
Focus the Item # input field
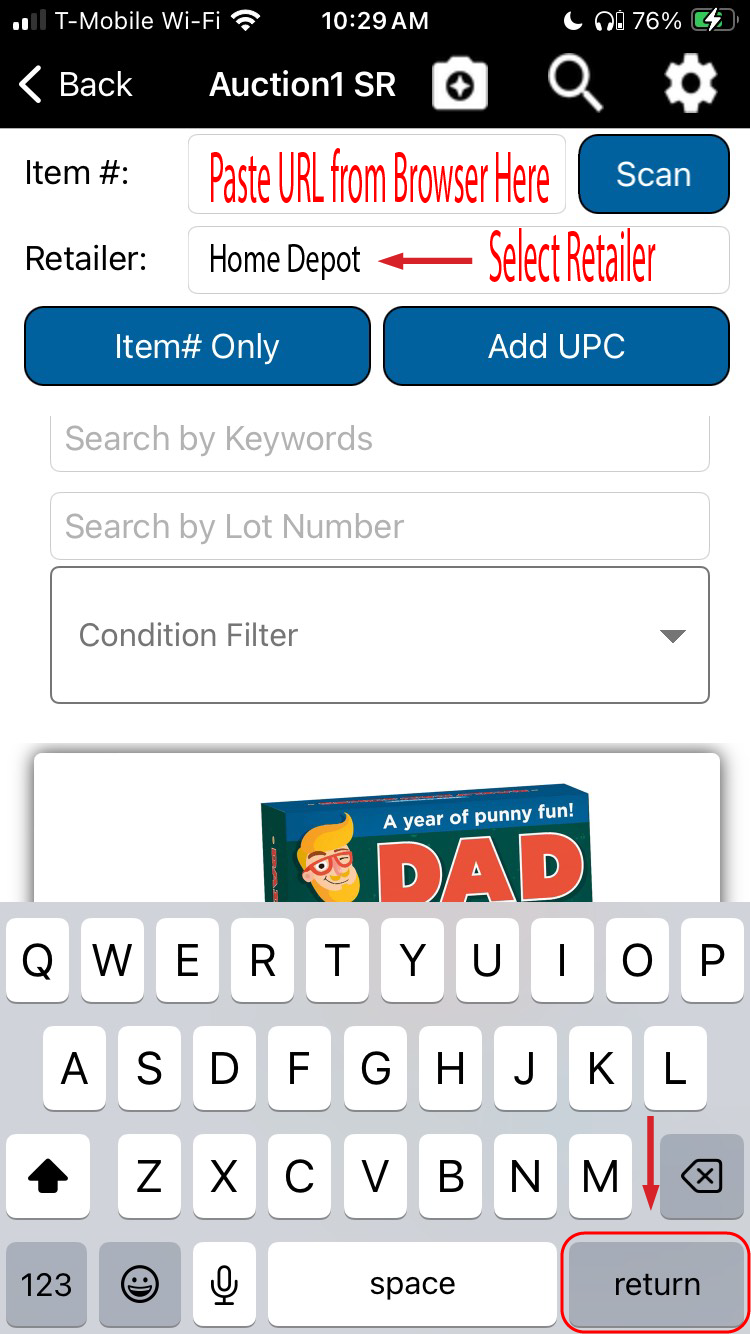377,175
